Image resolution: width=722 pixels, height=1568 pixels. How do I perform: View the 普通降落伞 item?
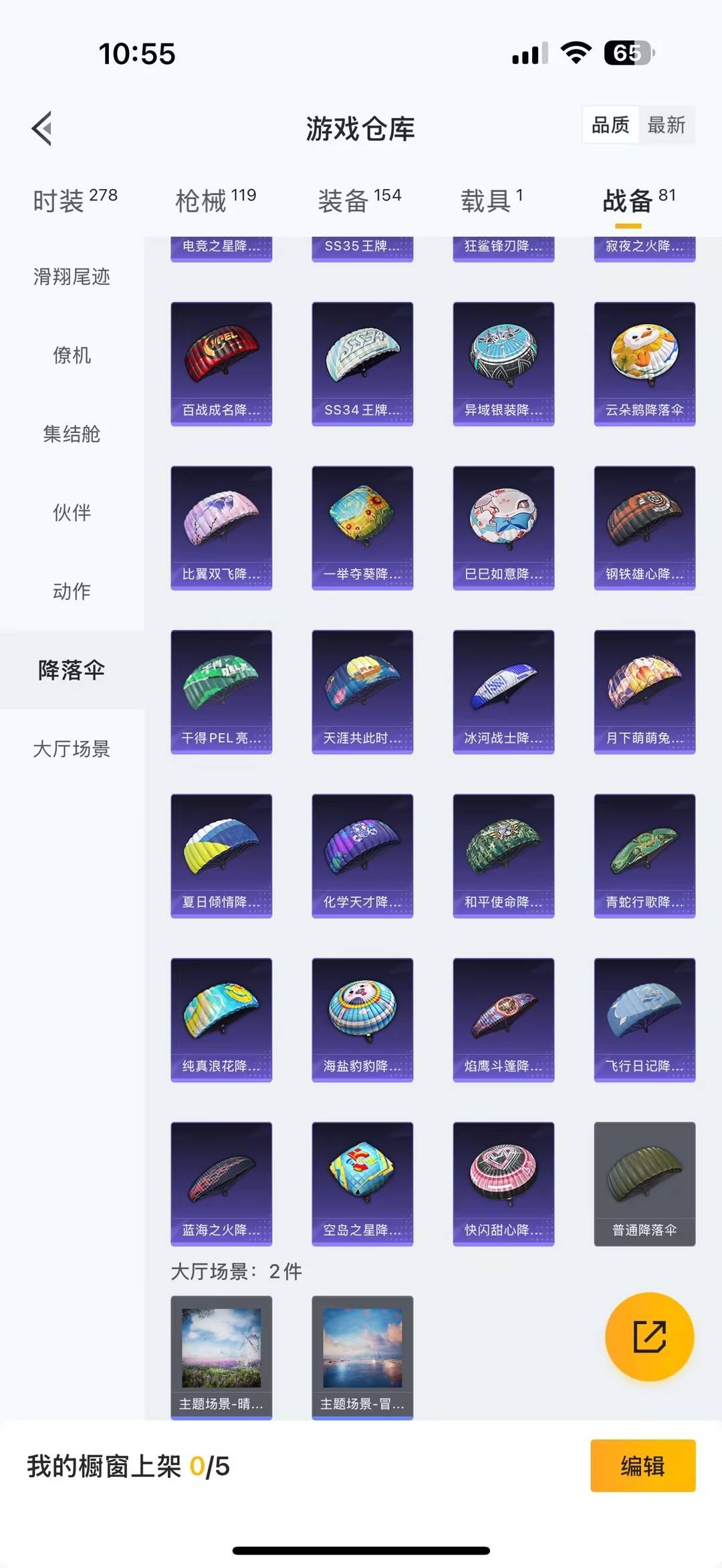[x=644, y=1183]
